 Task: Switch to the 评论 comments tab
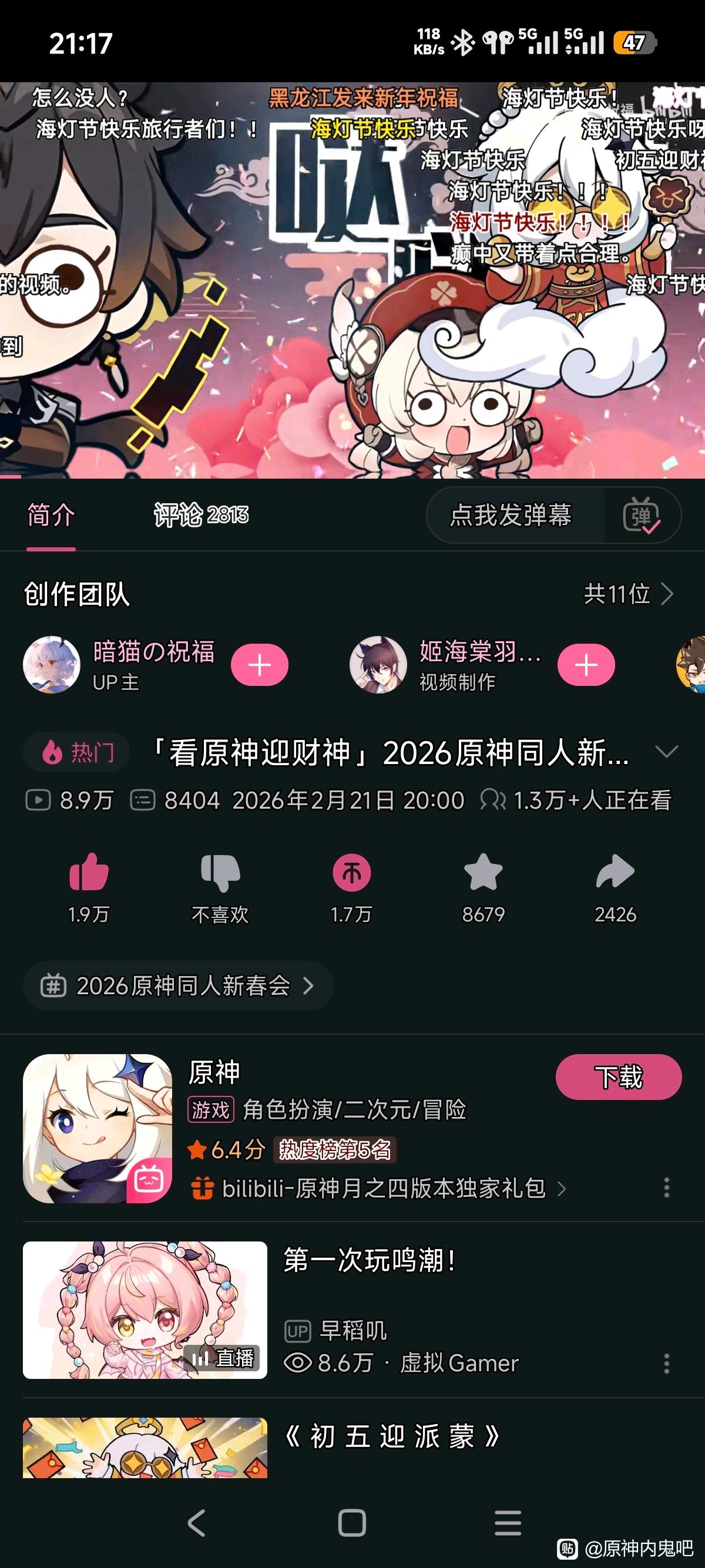pos(201,515)
